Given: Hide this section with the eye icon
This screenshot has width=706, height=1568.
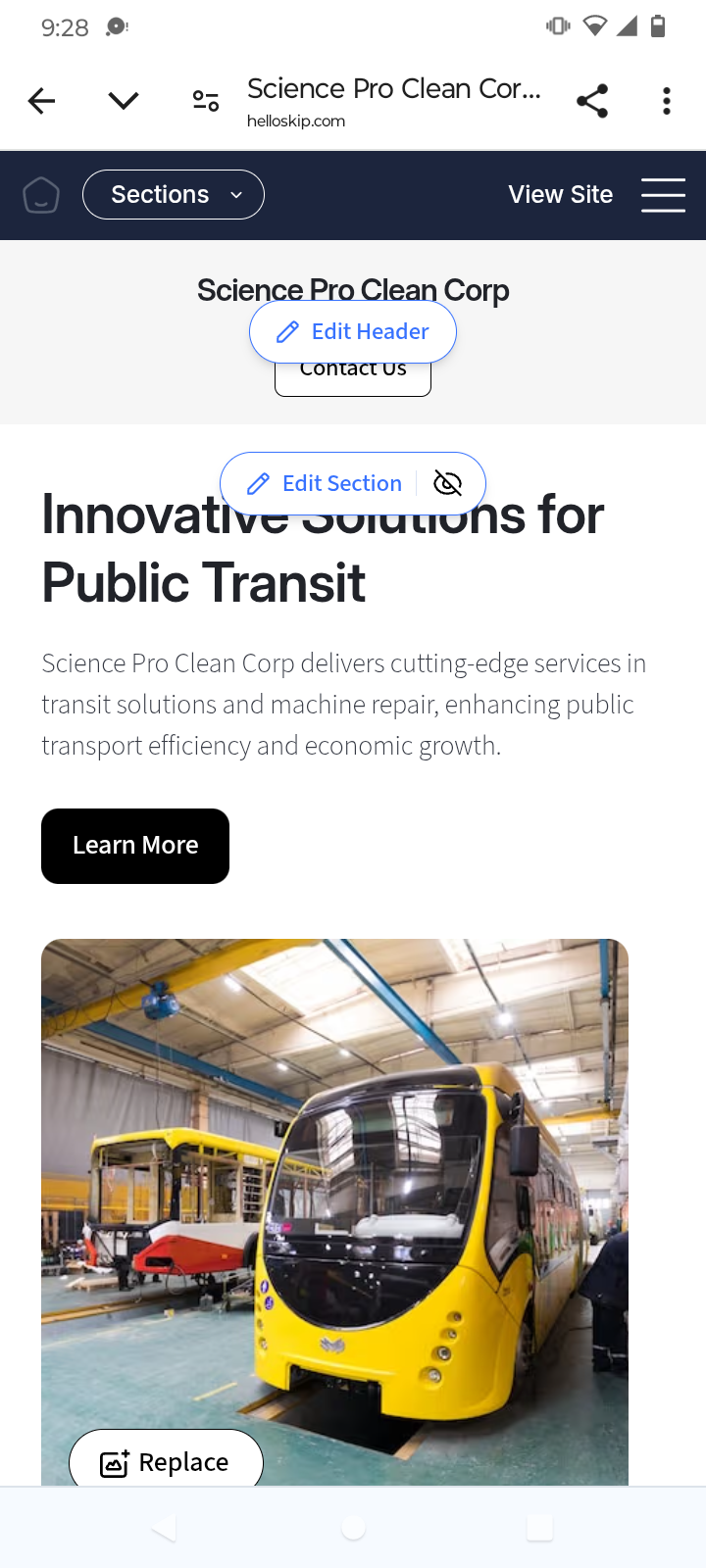Looking at the screenshot, I should click(x=448, y=484).
